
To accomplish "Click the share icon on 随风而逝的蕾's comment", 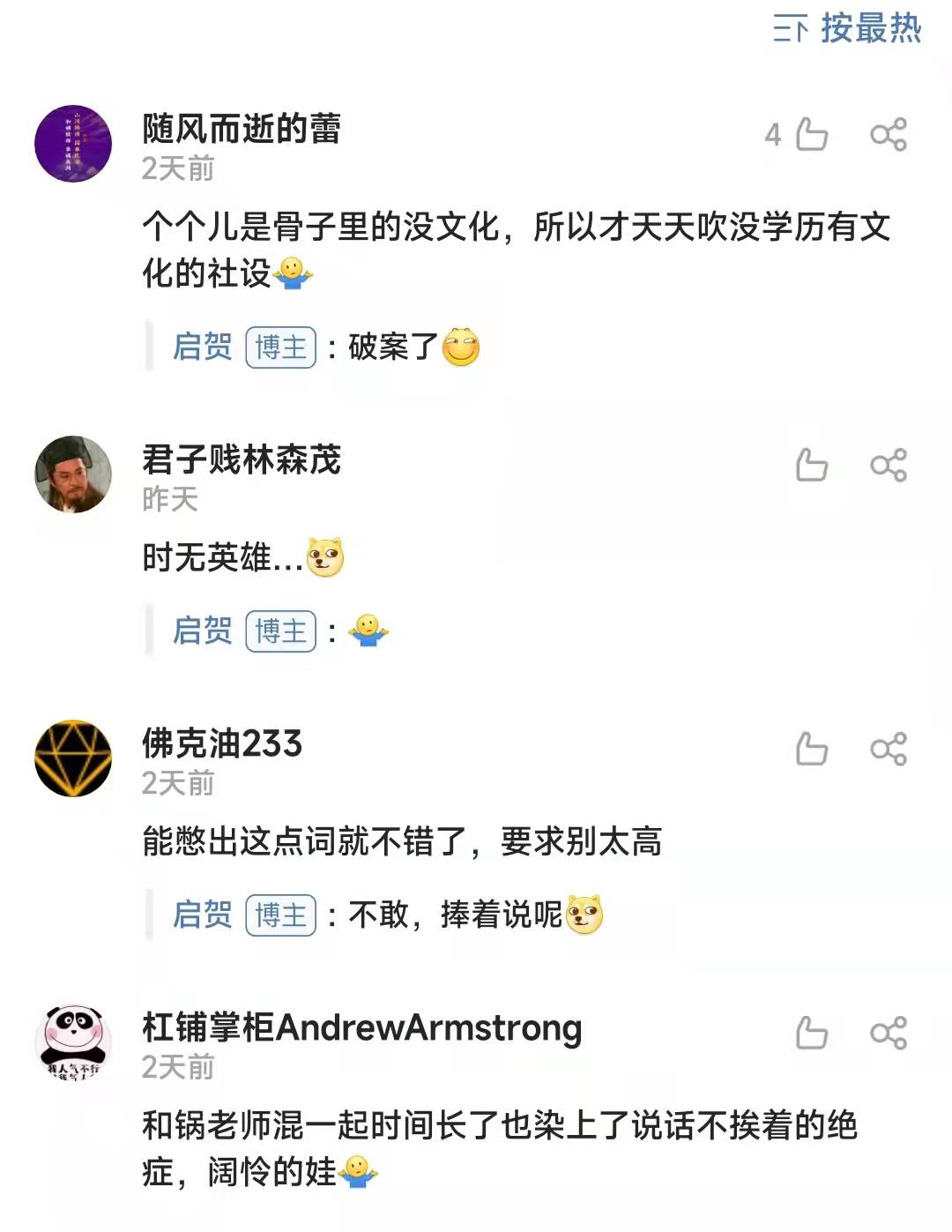I will click(x=890, y=134).
